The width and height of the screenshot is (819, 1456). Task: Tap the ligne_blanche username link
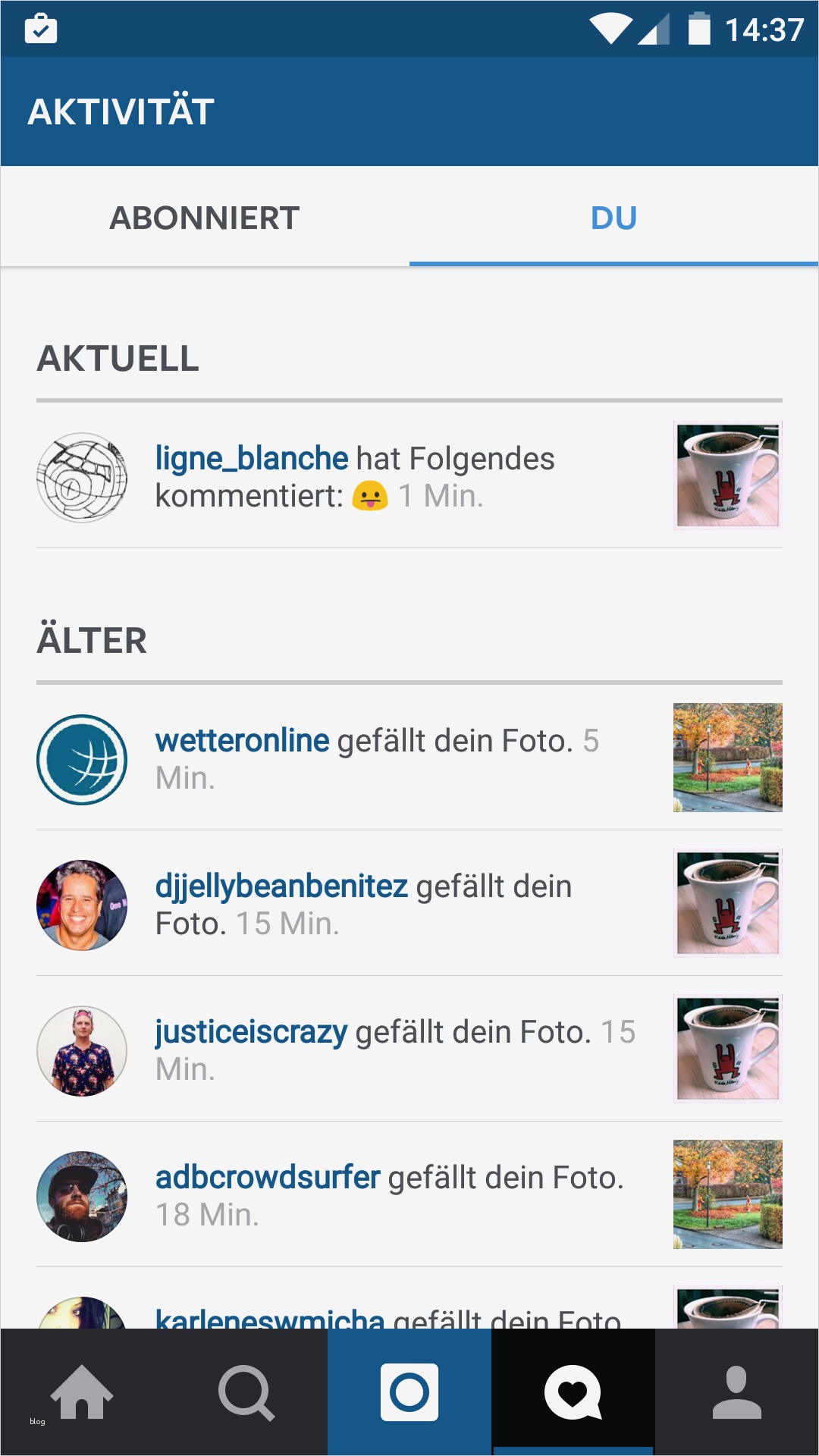251,459
